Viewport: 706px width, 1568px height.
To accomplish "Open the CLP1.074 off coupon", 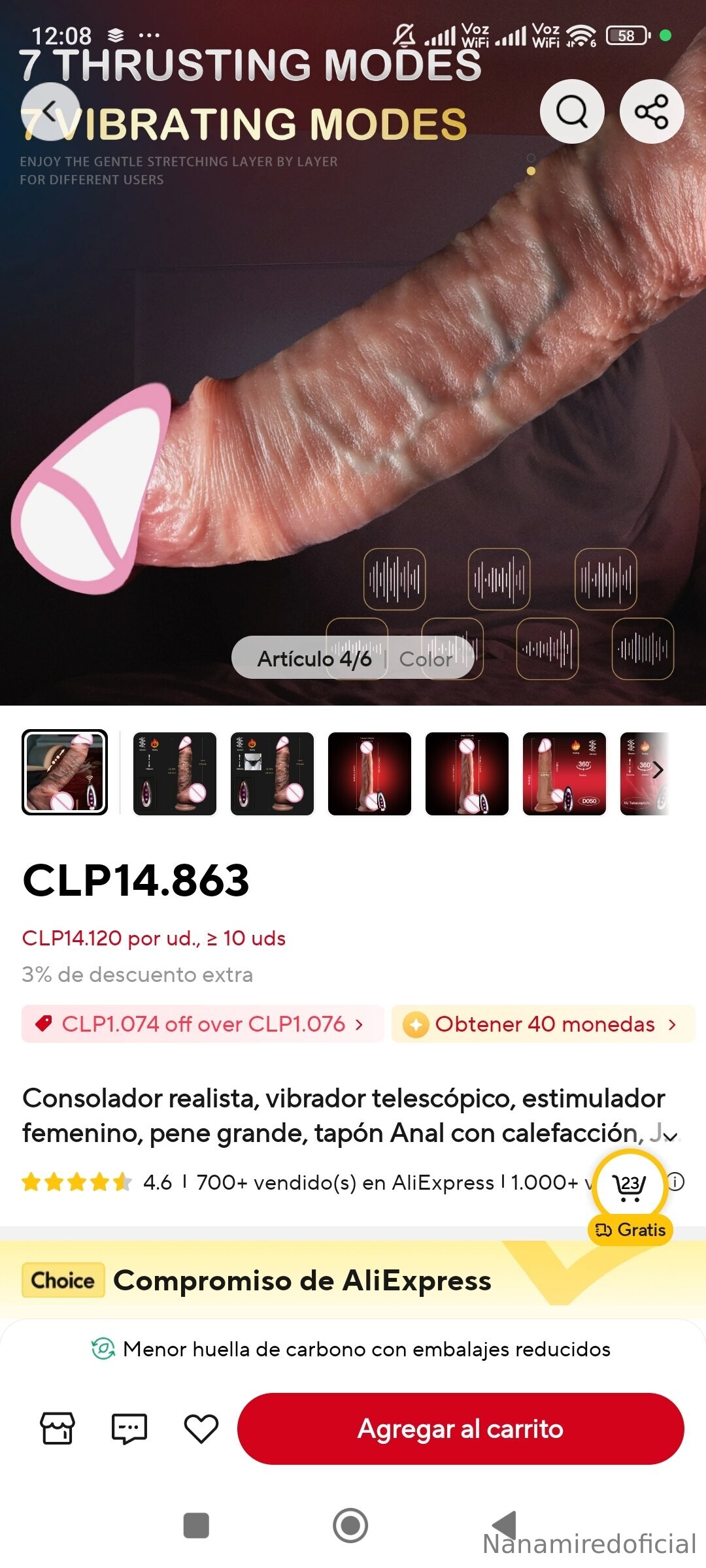I will tap(202, 1024).
